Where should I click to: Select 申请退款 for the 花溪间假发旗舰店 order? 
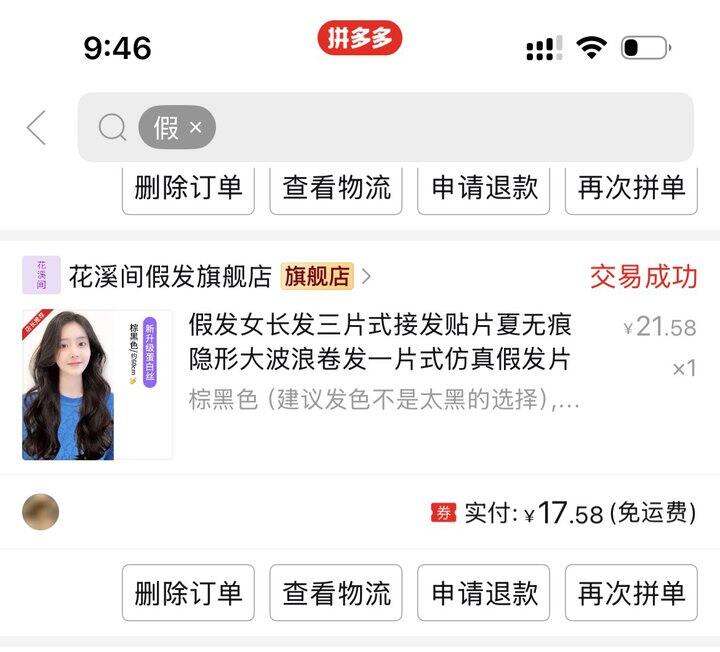pos(484,593)
